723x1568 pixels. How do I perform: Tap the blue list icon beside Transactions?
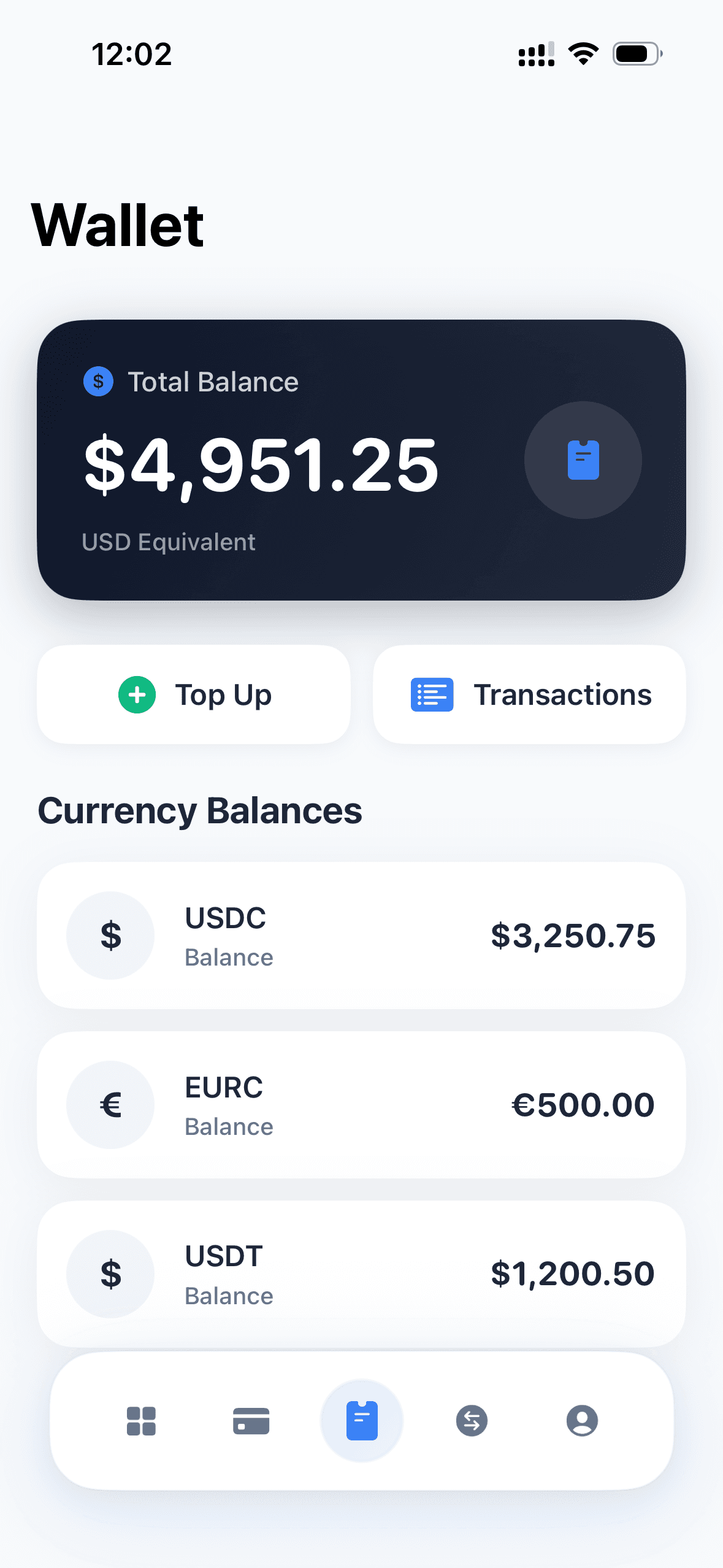point(432,694)
